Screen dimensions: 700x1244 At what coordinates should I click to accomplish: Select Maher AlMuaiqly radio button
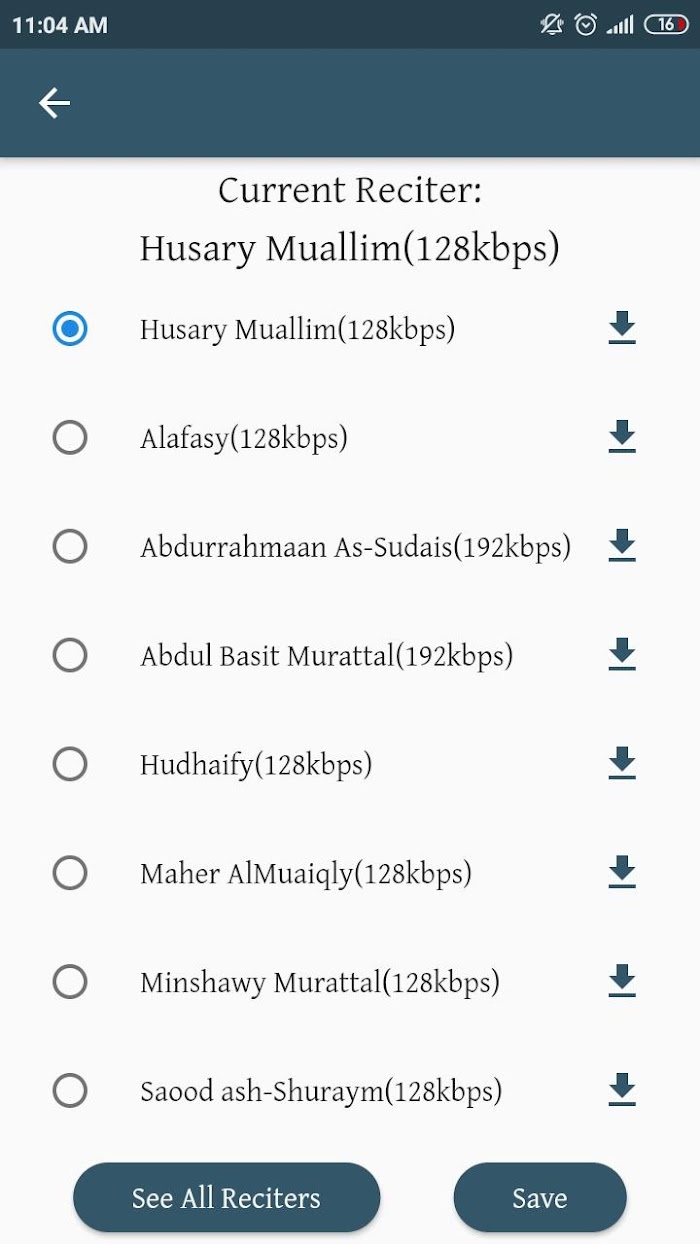coord(70,874)
